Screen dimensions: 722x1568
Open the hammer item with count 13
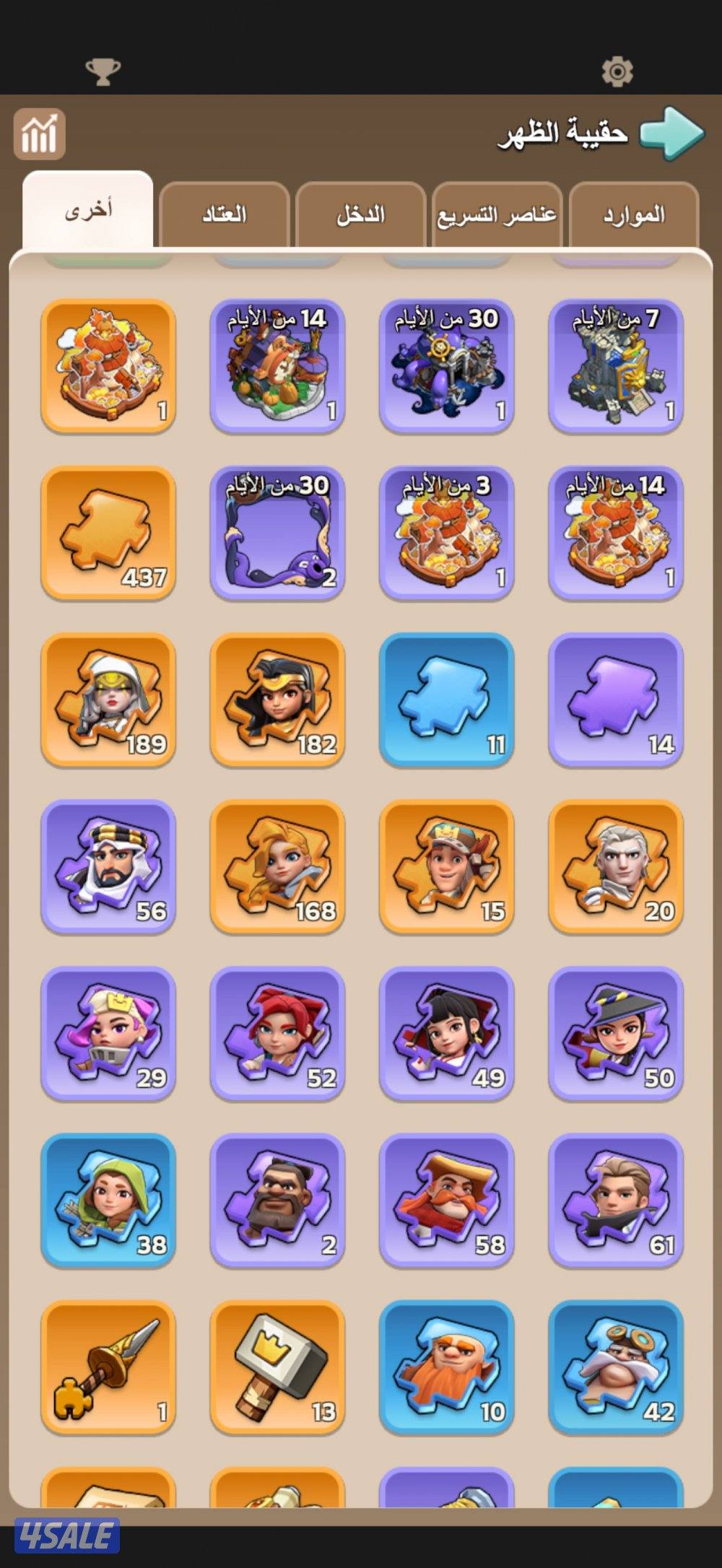[277, 1367]
